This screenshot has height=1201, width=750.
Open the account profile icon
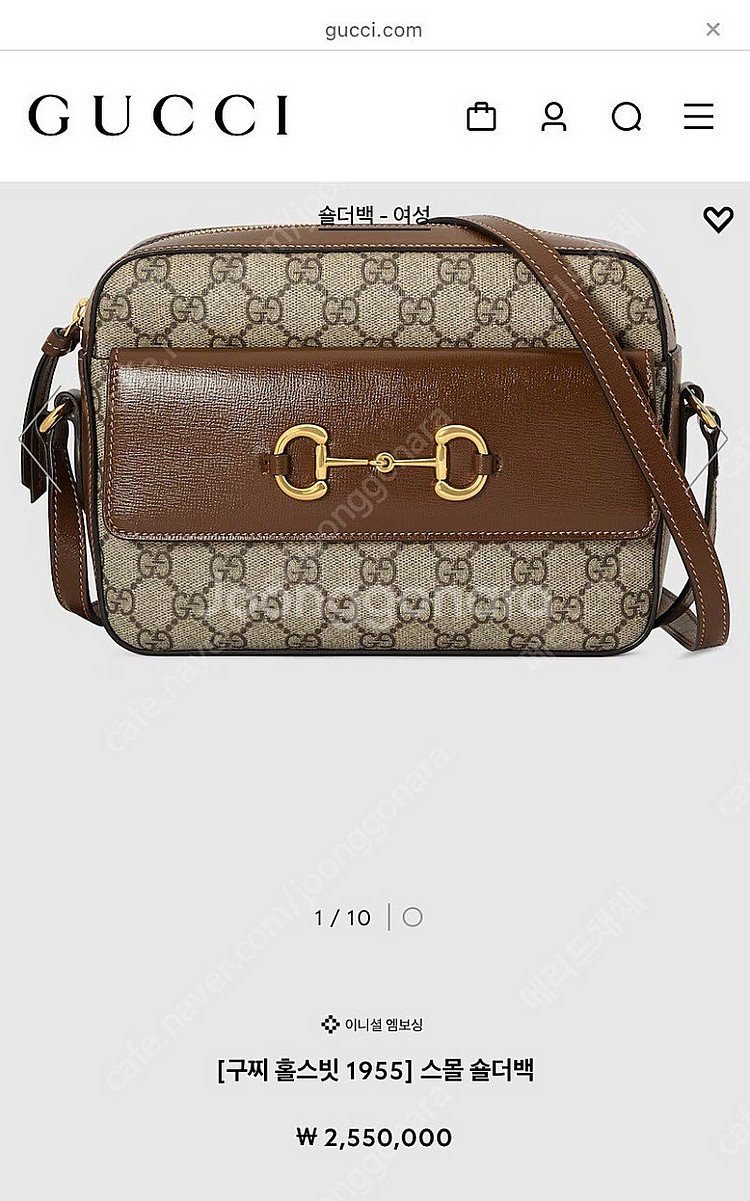pos(553,117)
